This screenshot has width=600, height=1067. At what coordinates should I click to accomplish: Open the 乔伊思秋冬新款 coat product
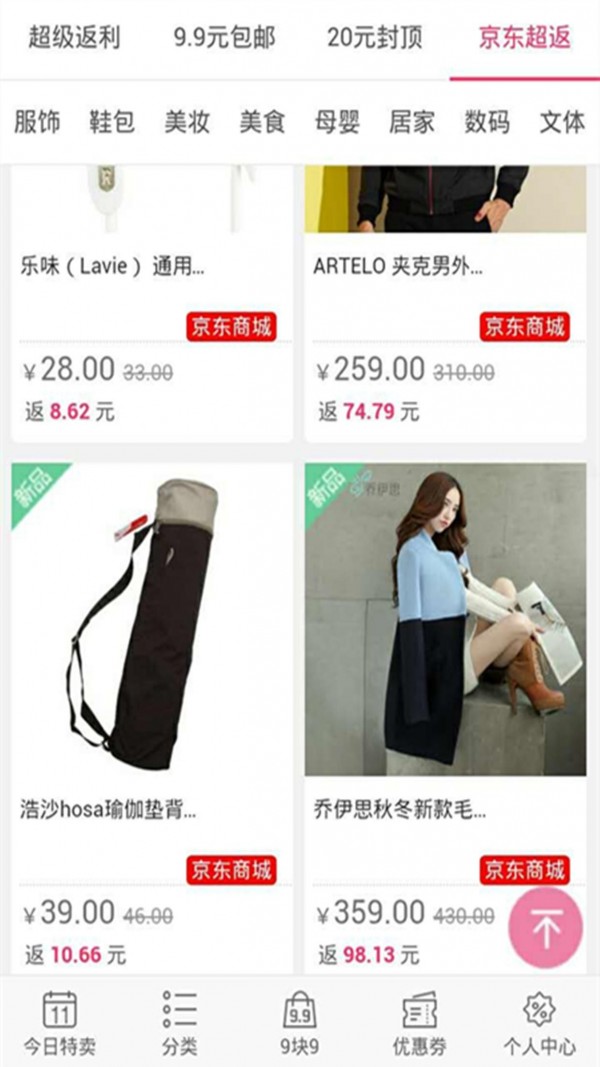click(x=446, y=718)
